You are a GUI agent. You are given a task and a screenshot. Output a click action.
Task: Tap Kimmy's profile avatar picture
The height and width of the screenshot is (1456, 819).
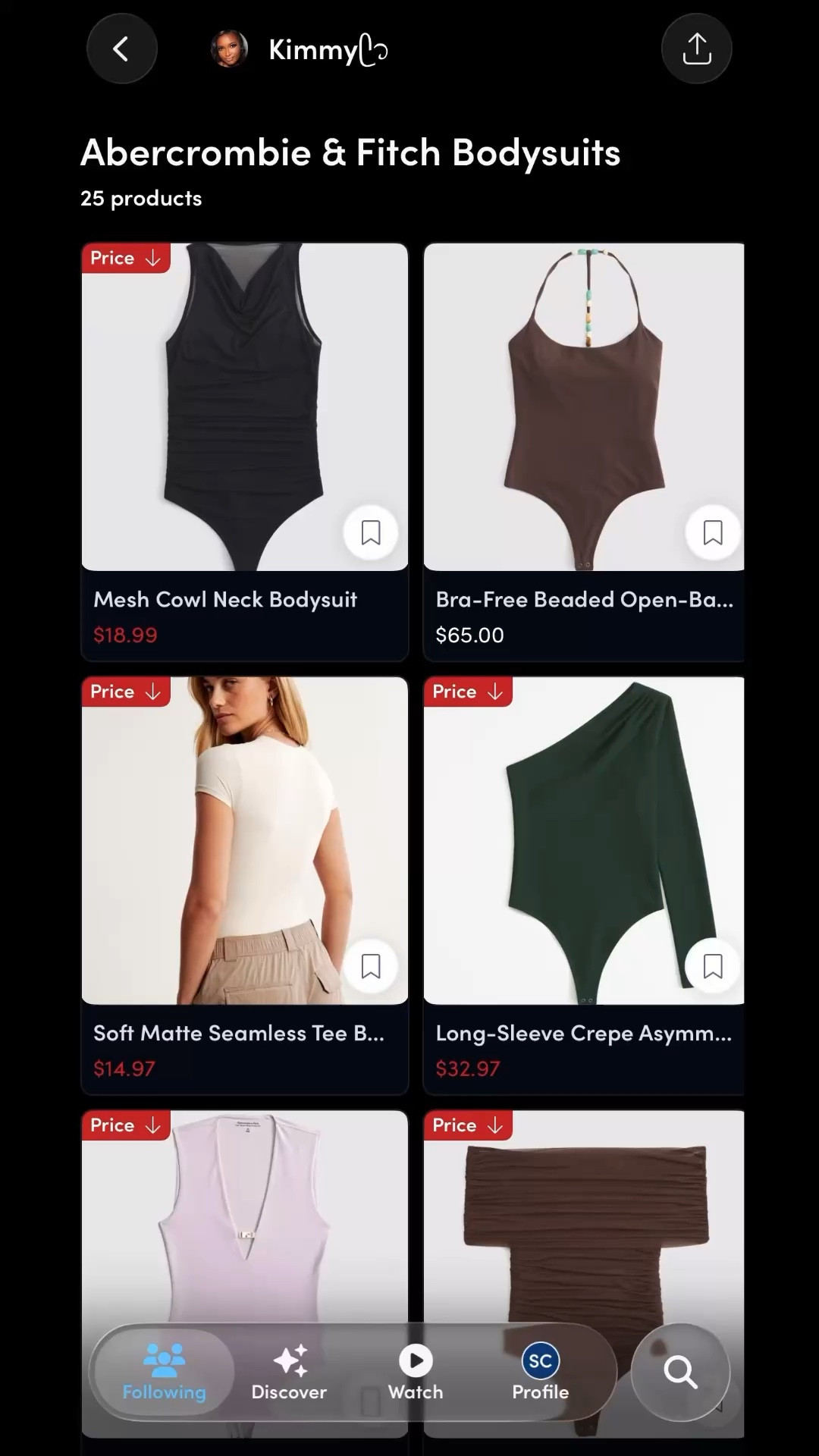[x=230, y=48]
